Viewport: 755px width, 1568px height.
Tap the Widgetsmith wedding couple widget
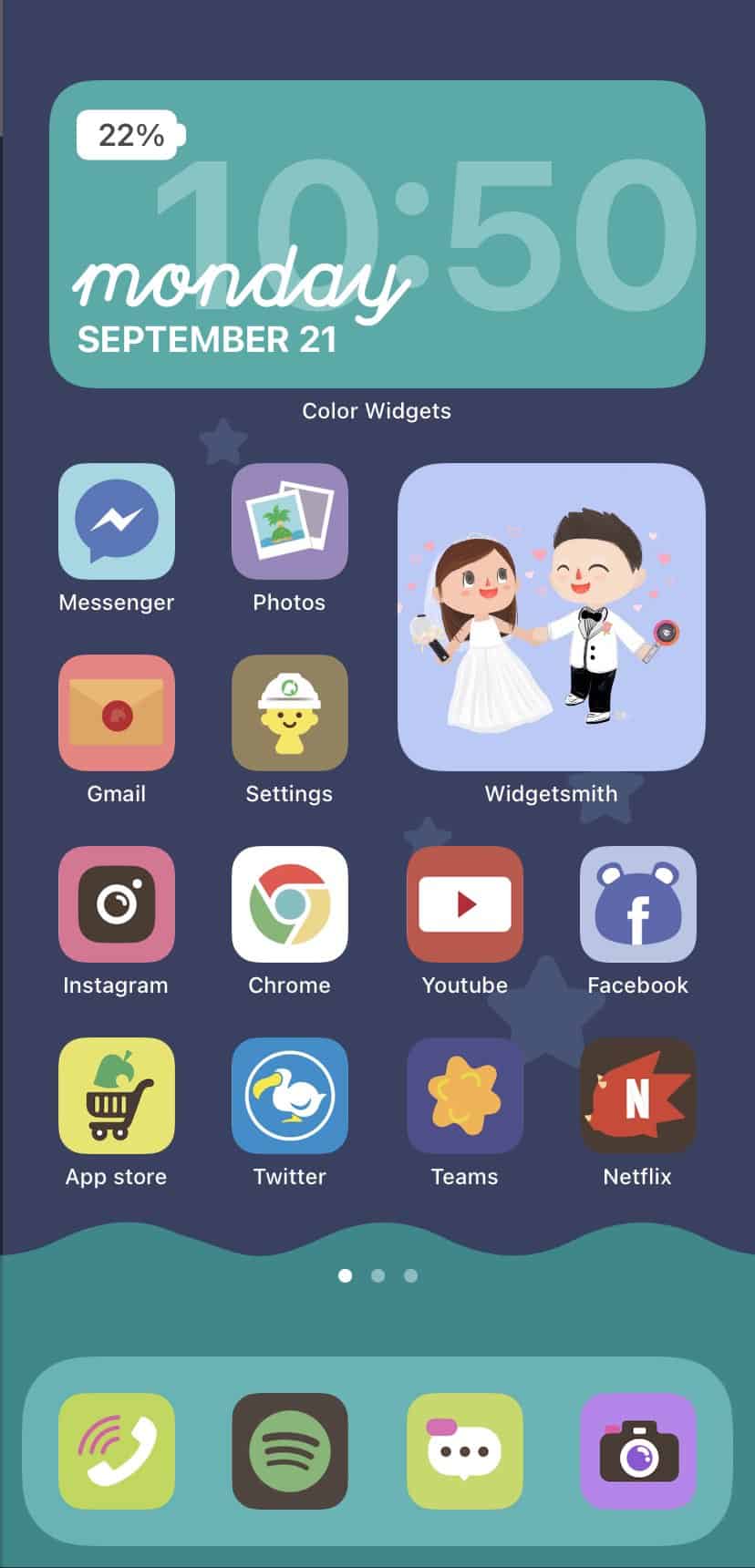coord(552,617)
